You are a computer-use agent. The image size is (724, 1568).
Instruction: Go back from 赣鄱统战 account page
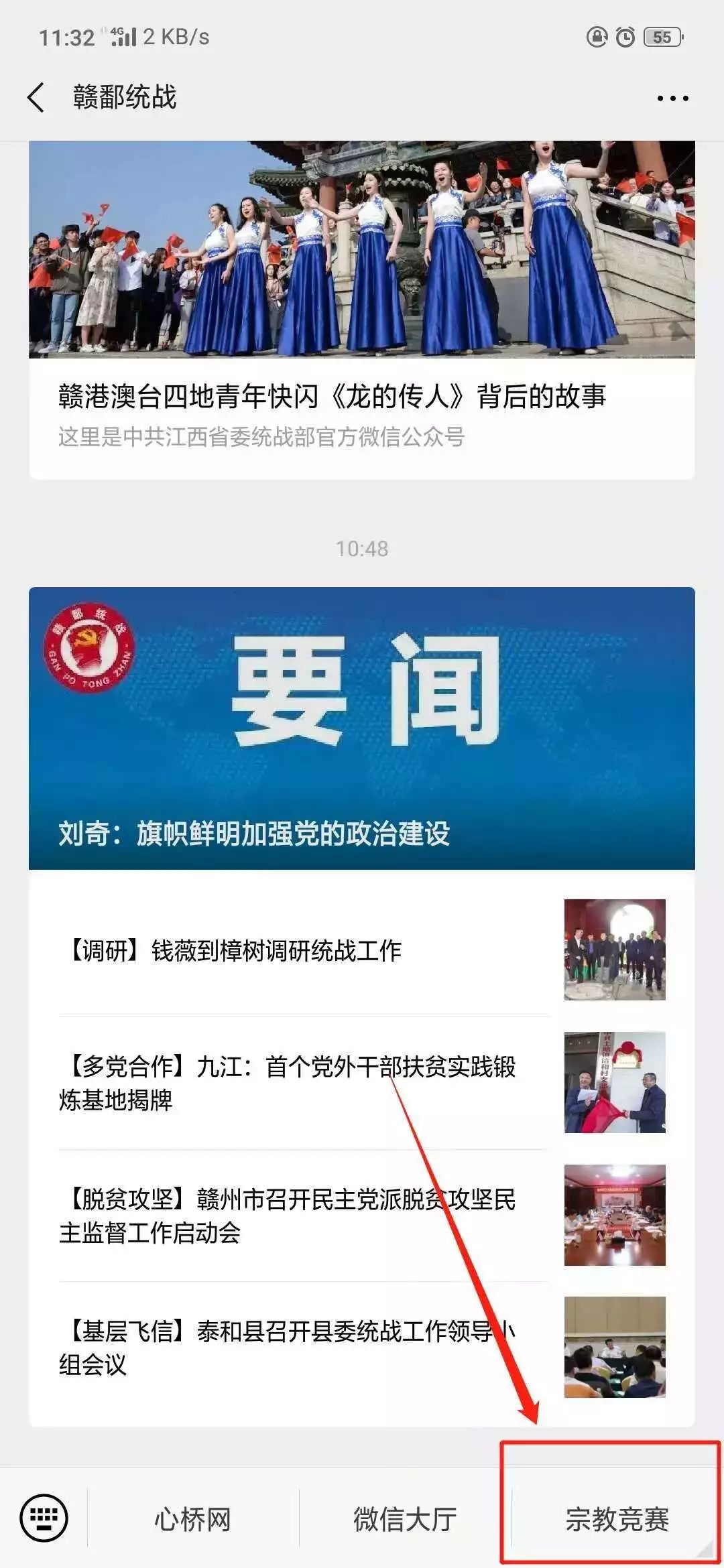pos(36,98)
